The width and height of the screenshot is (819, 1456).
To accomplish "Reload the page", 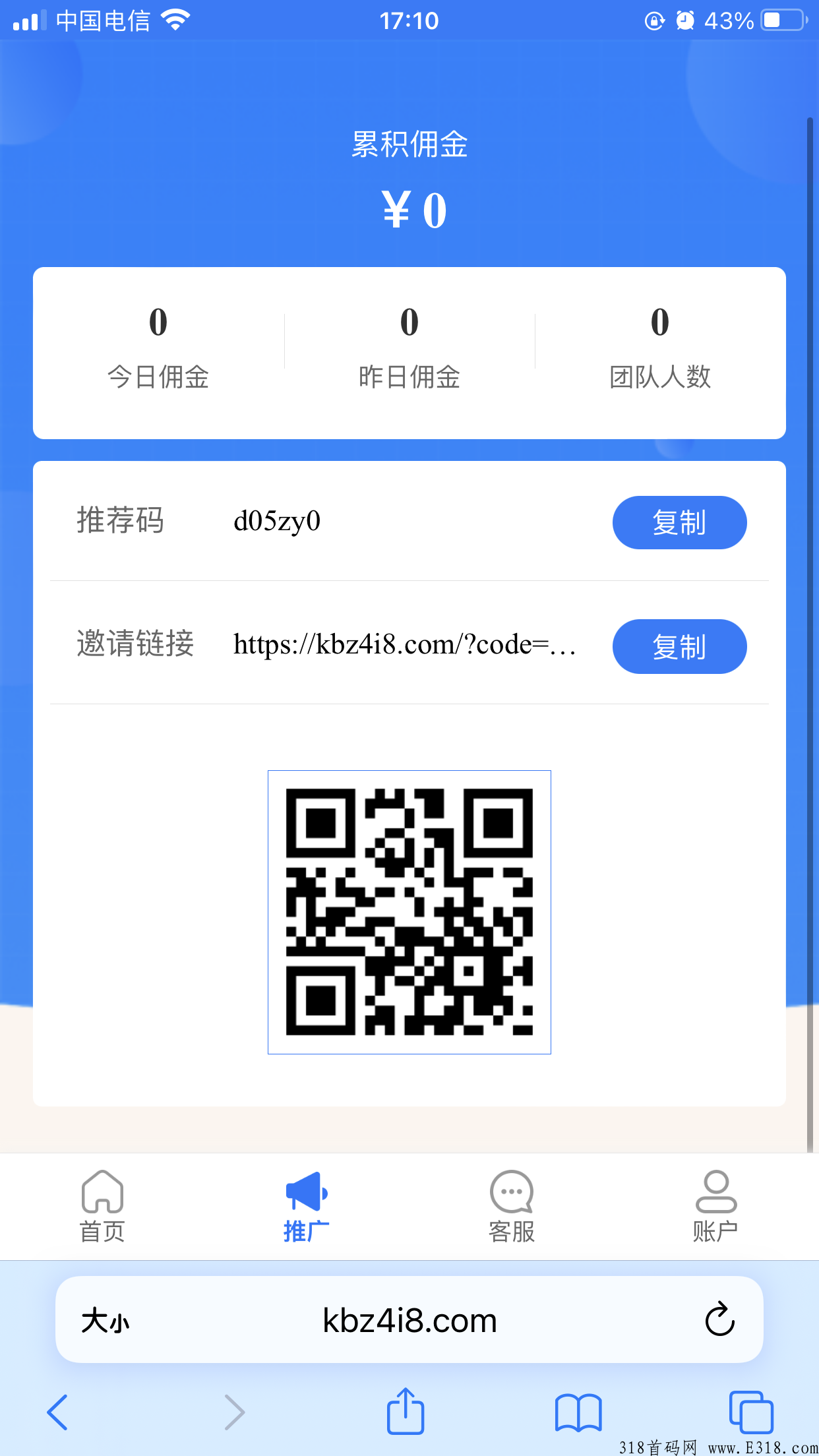I will point(719,1319).
